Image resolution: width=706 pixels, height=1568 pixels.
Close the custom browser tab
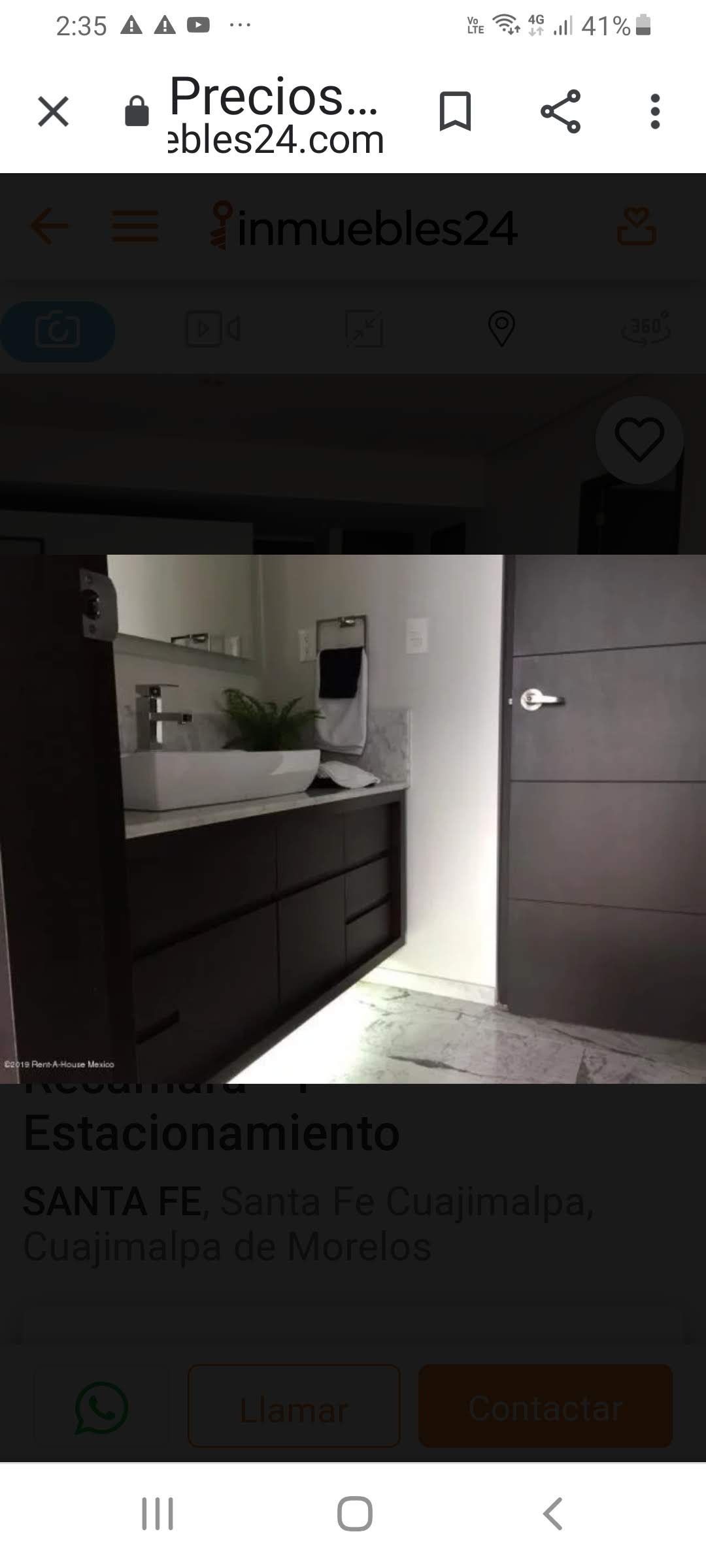click(x=53, y=111)
